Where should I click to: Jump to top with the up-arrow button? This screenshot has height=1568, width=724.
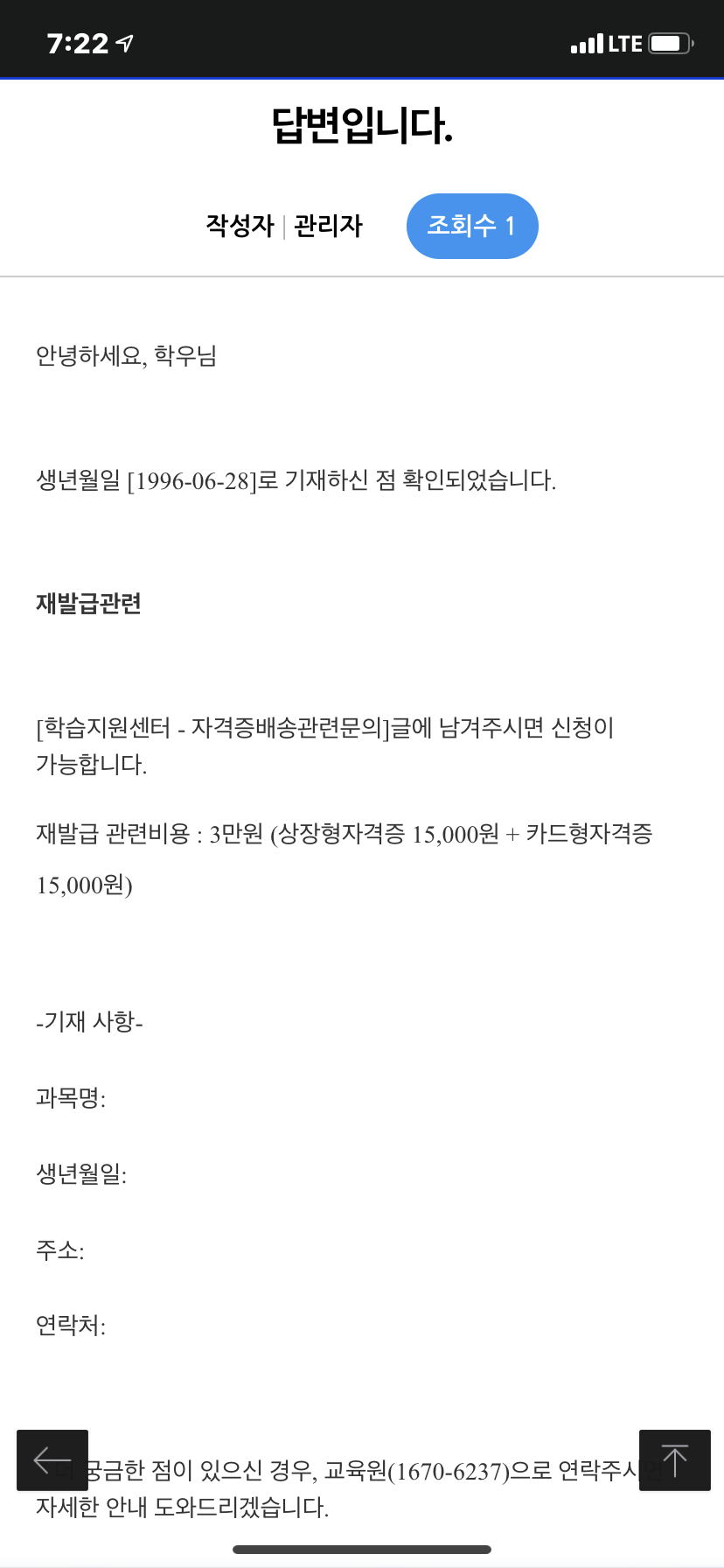[x=675, y=1460]
